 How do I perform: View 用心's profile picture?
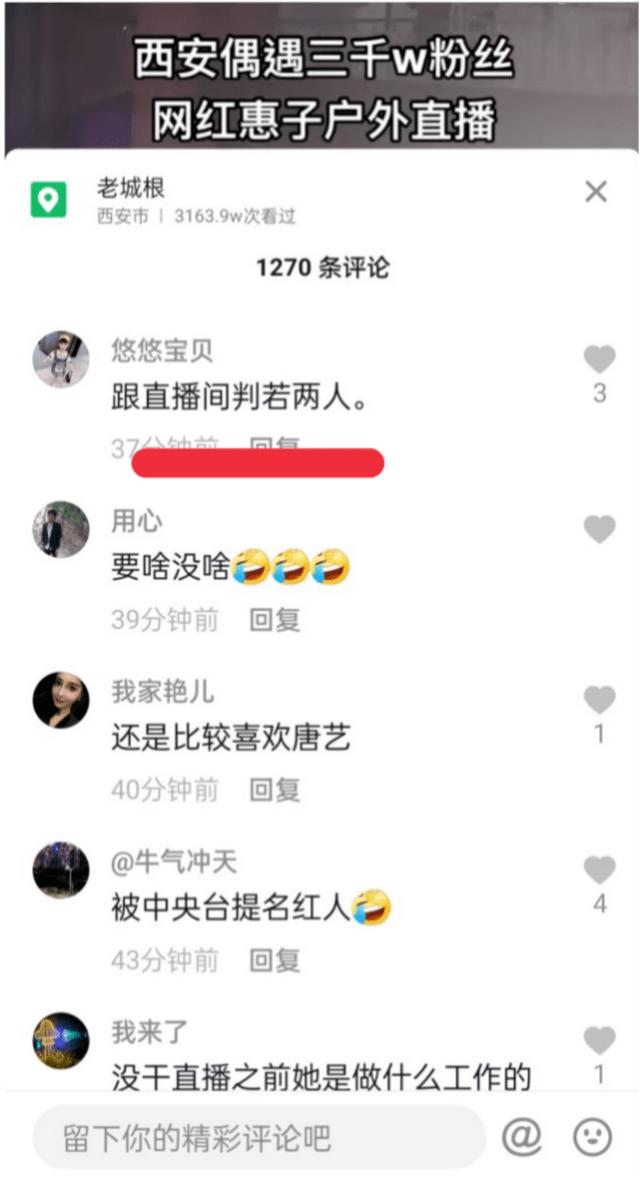[x=61, y=529]
